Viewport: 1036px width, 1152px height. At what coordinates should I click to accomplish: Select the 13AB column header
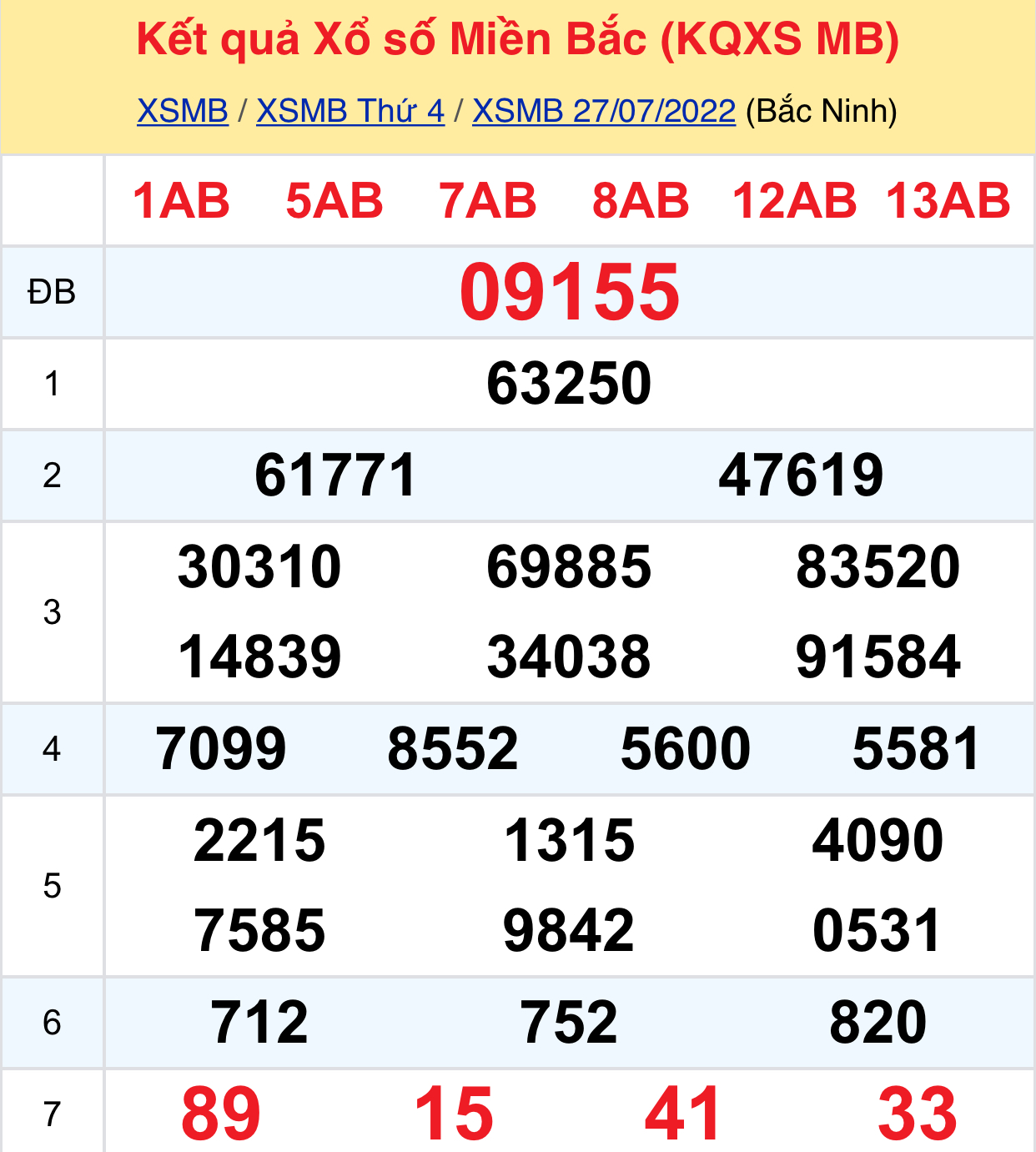click(947, 200)
